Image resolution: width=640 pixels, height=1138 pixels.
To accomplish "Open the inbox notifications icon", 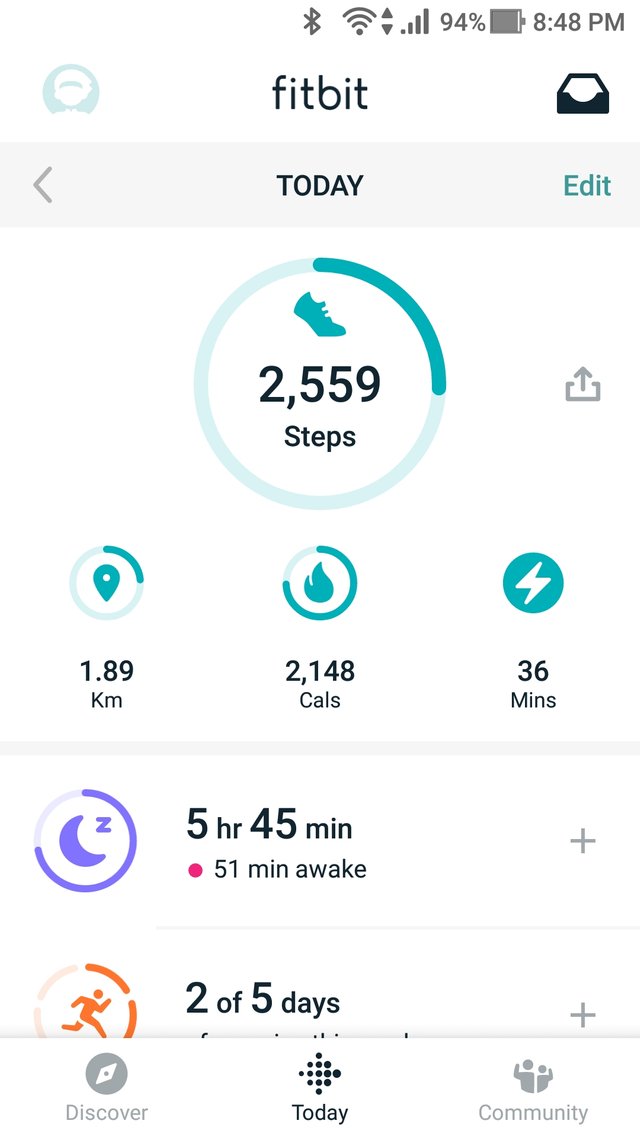I will click(x=582, y=93).
